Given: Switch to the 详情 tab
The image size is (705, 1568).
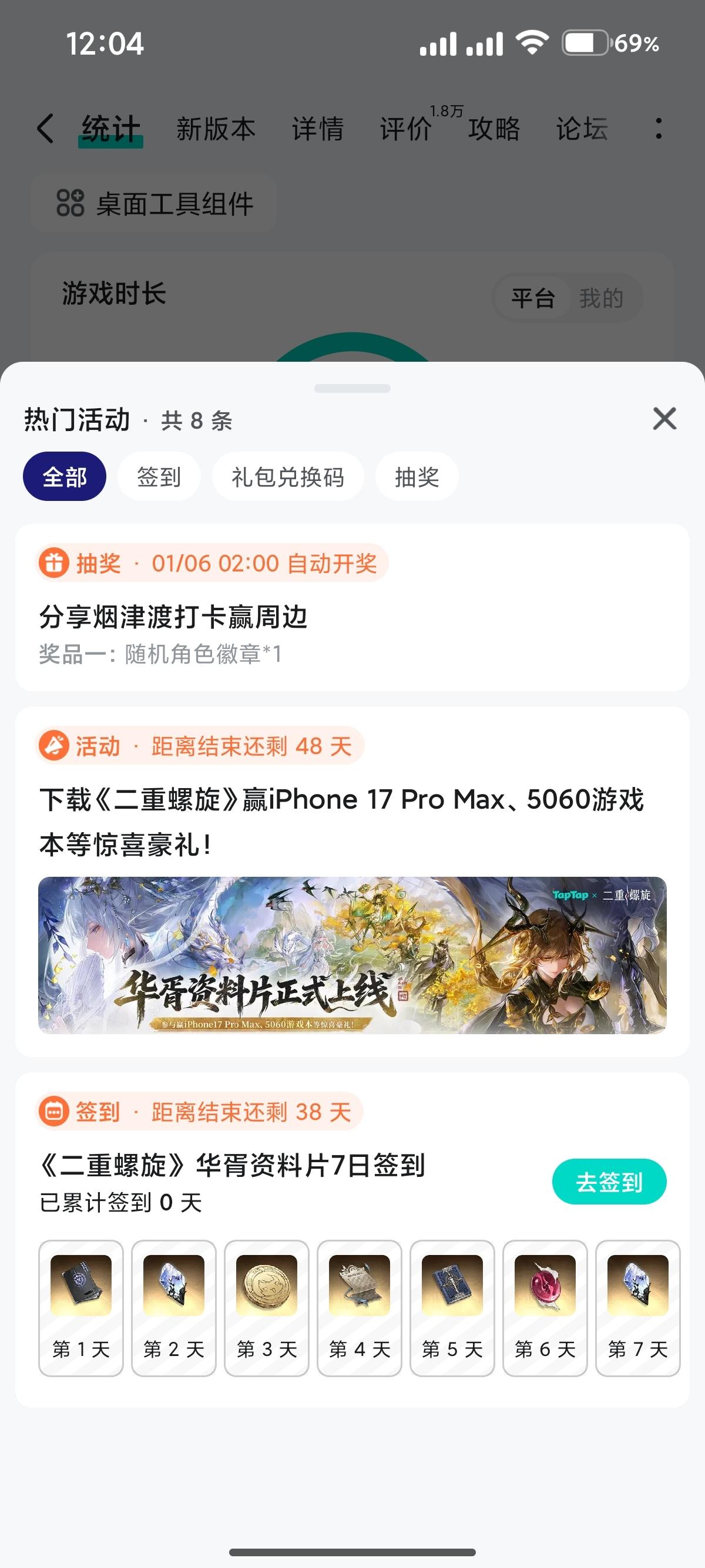Looking at the screenshot, I should pyautogui.click(x=318, y=129).
